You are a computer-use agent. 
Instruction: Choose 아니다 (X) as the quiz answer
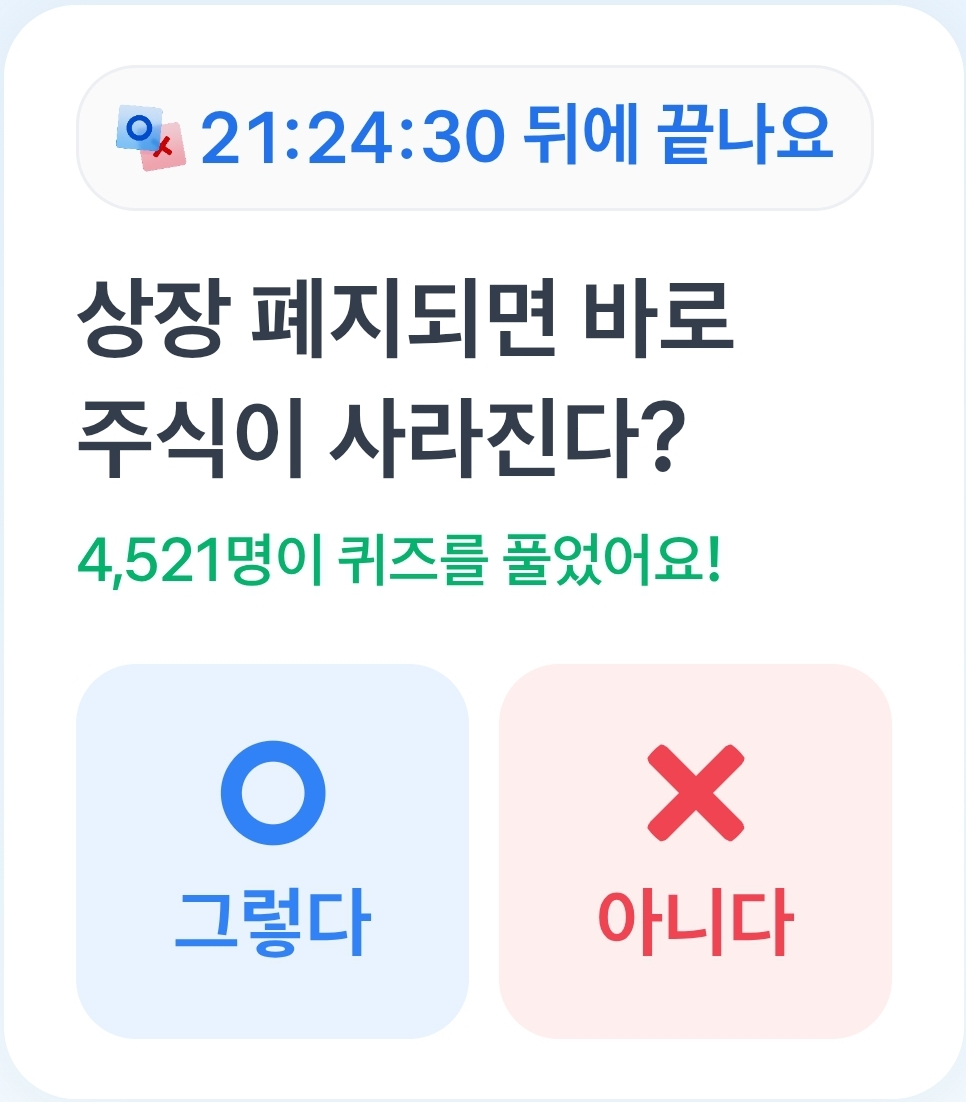694,851
